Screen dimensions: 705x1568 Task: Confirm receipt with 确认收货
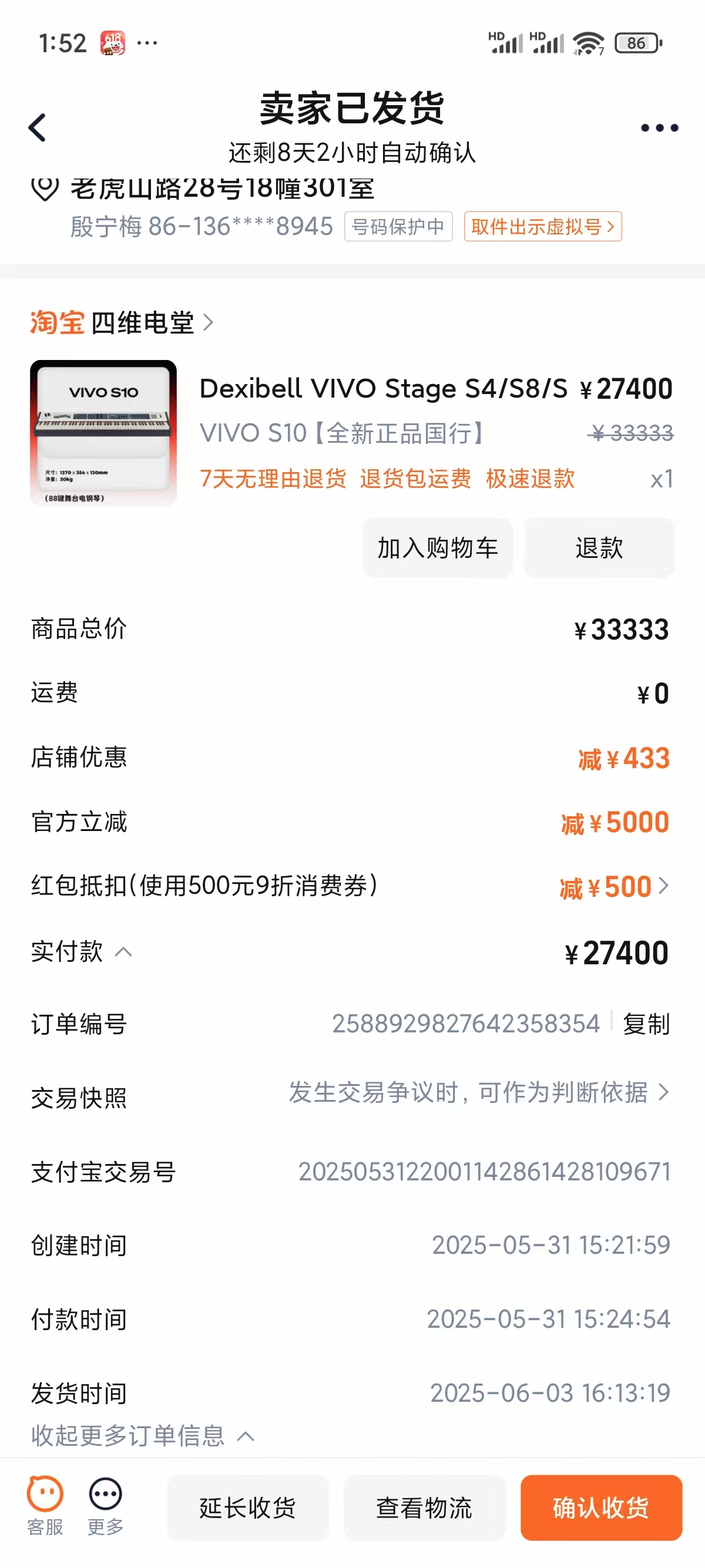600,1508
